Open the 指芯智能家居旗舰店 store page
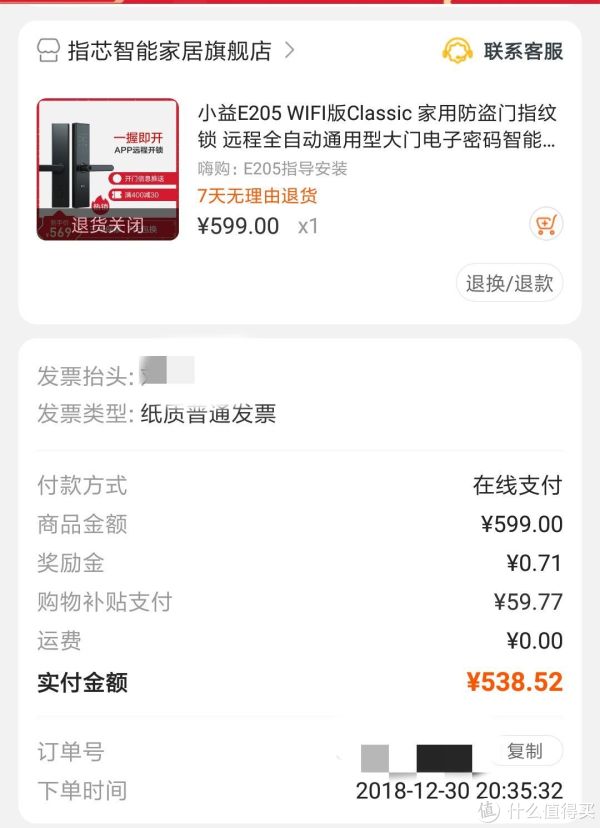 [168, 51]
